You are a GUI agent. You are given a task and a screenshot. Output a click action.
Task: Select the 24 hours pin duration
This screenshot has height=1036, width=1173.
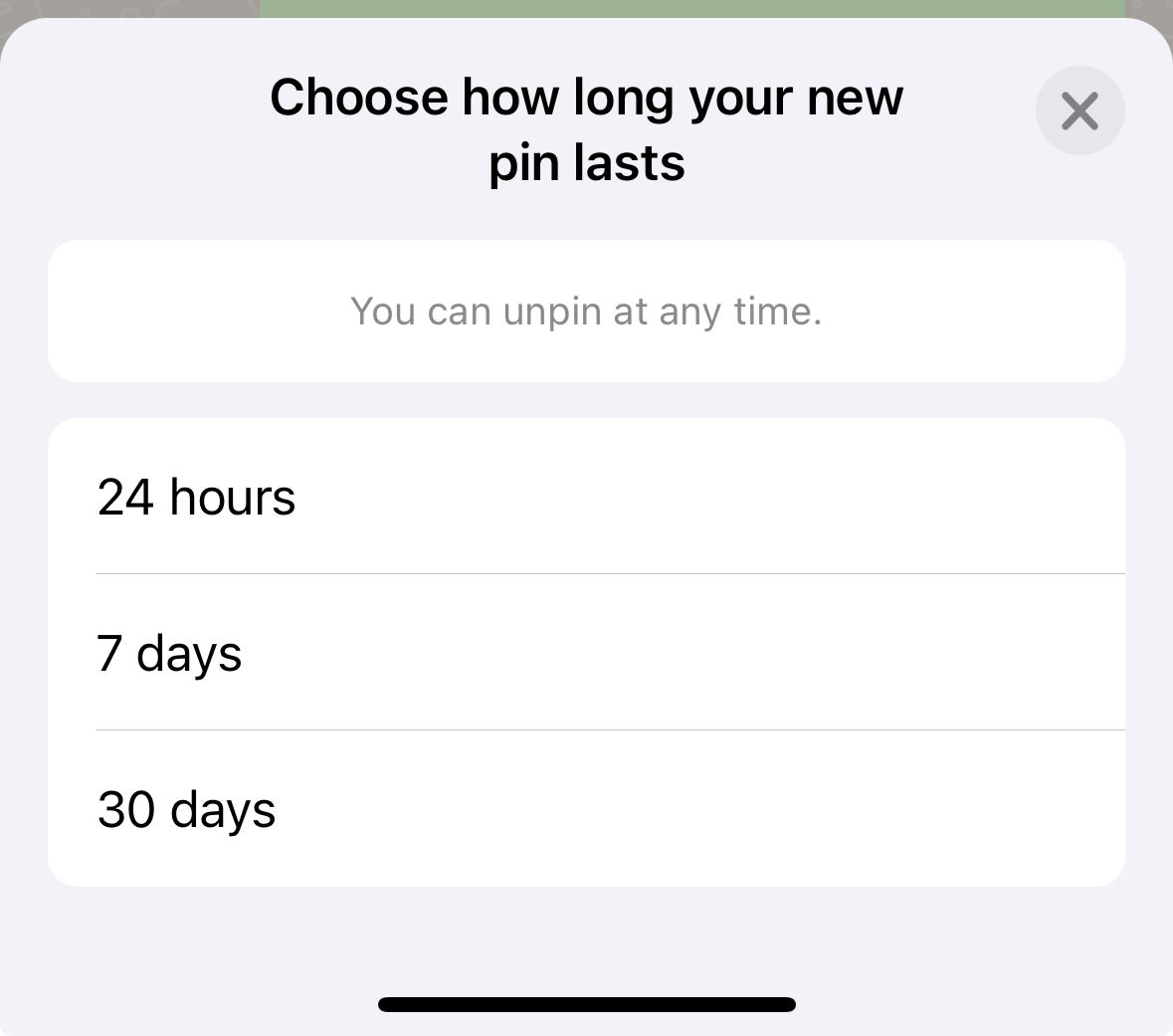[586, 497]
